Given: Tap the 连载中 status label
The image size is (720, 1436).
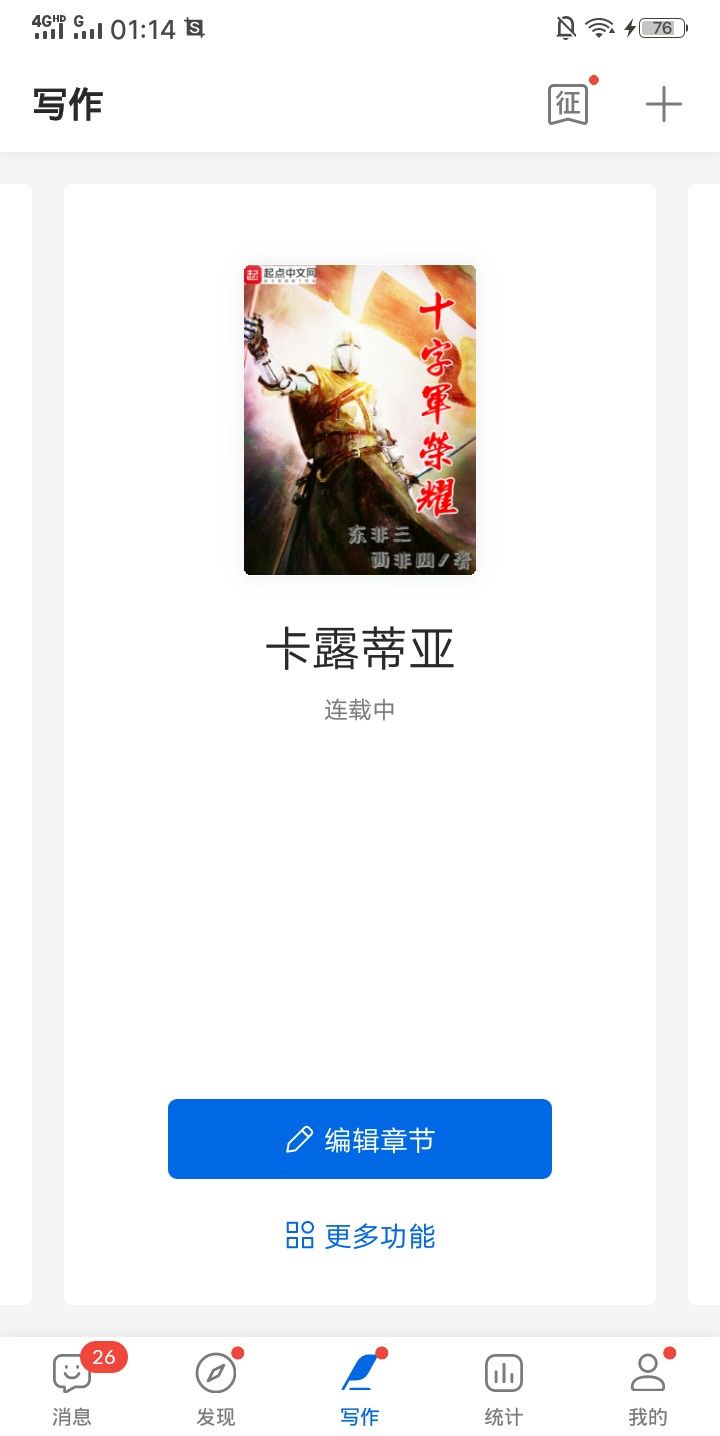Looking at the screenshot, I should 359,710.
